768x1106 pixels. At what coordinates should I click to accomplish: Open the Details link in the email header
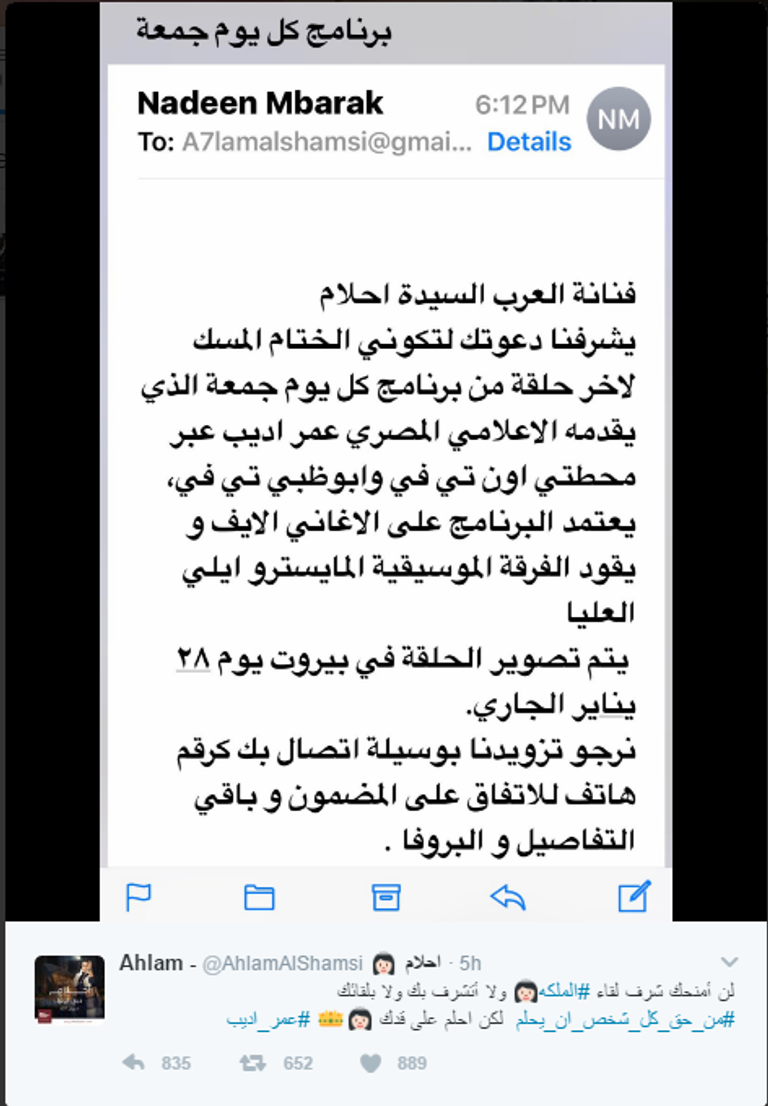click(x=529, y=142)
